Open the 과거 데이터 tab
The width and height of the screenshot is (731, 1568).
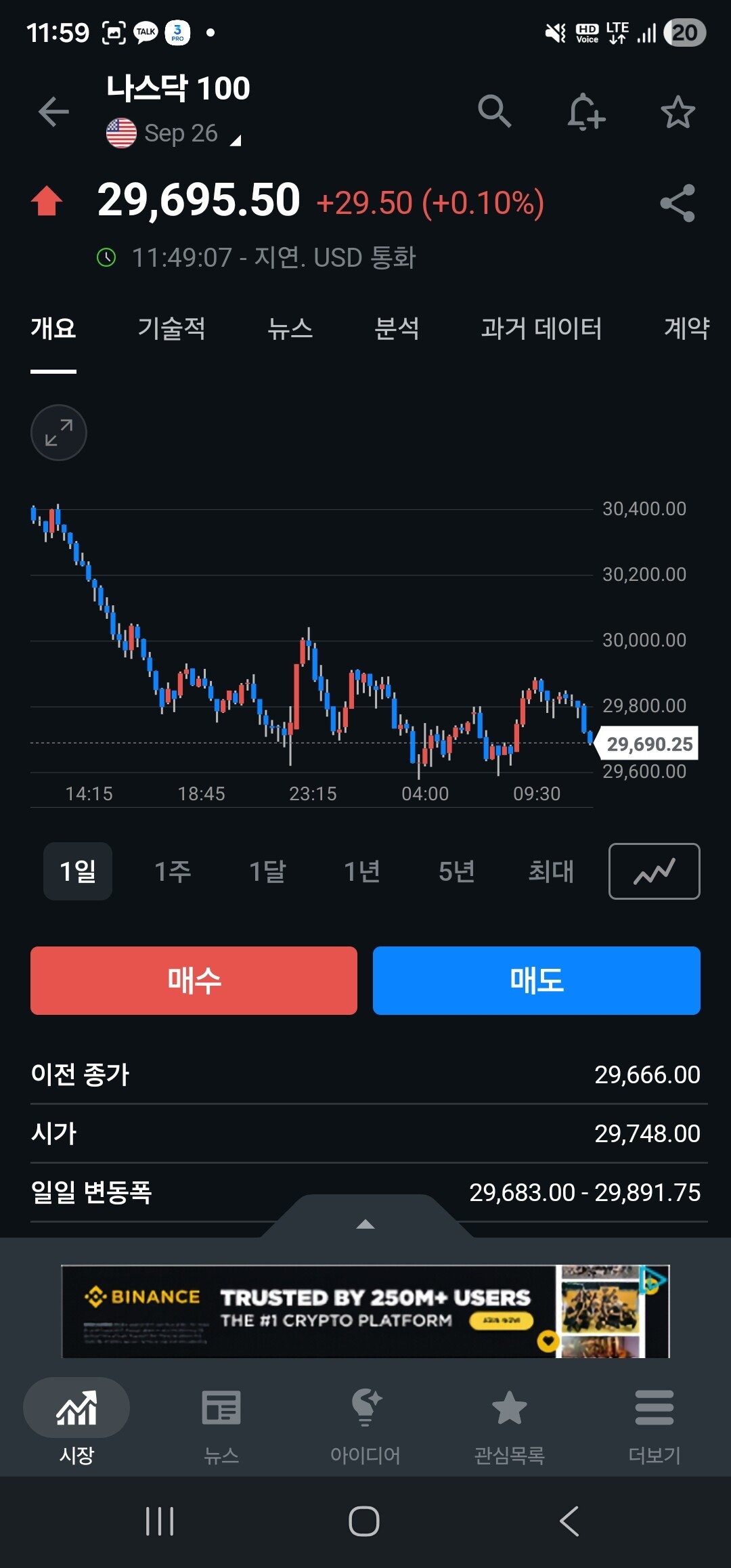(x=541, y=329)
